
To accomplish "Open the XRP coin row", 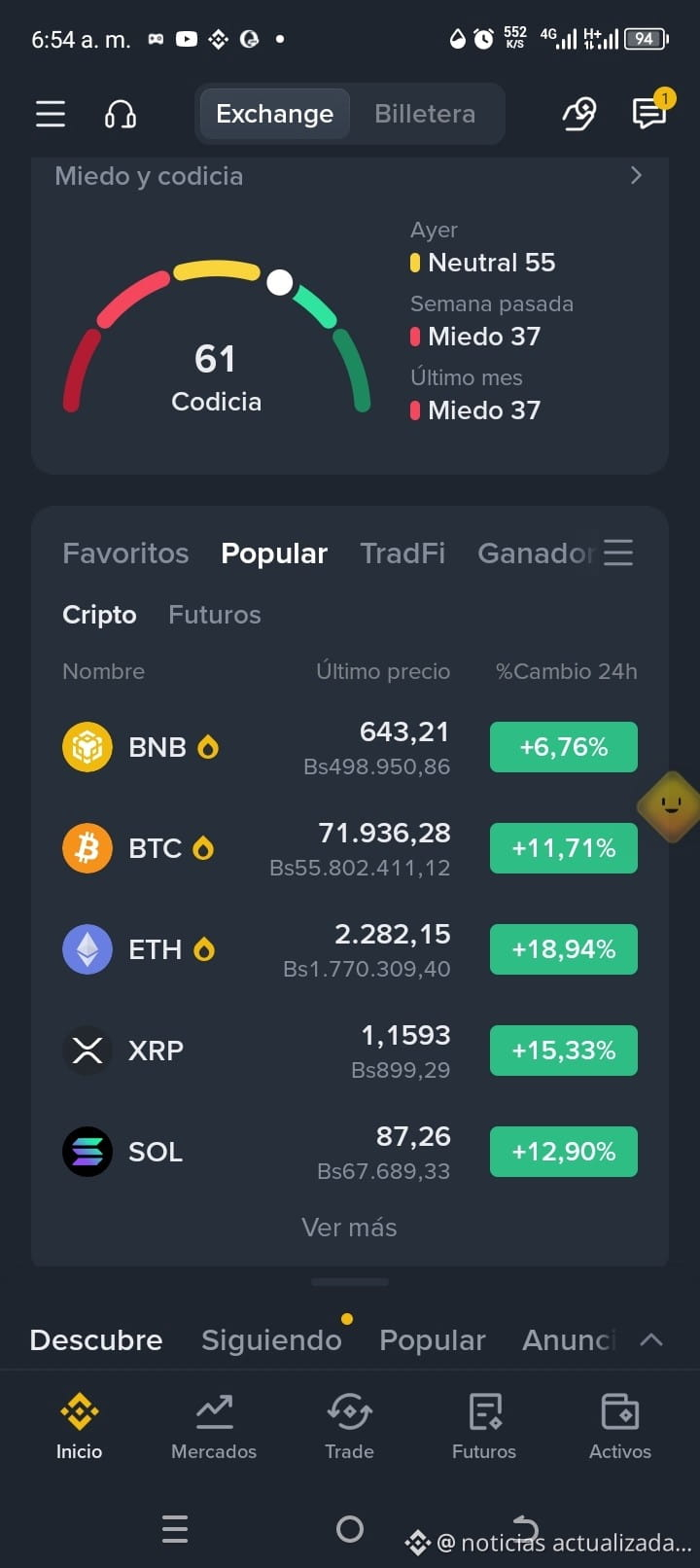I will click(x=350, y=1051).
